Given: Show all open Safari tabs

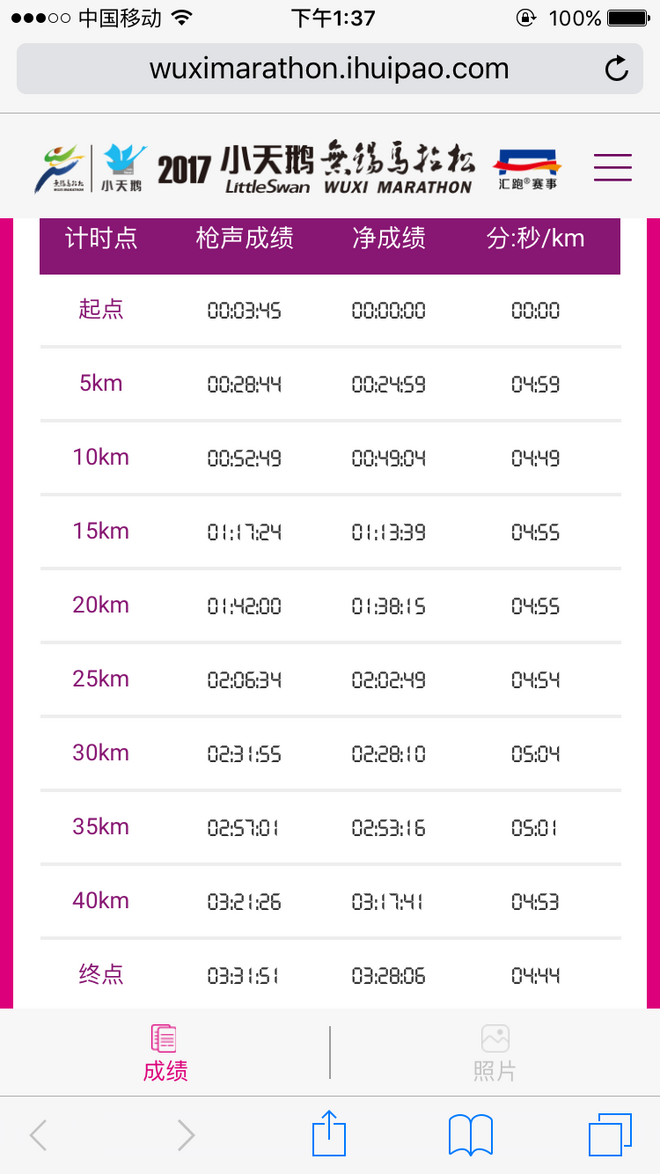Looking at the screenshot, I should pos(610,1135).
